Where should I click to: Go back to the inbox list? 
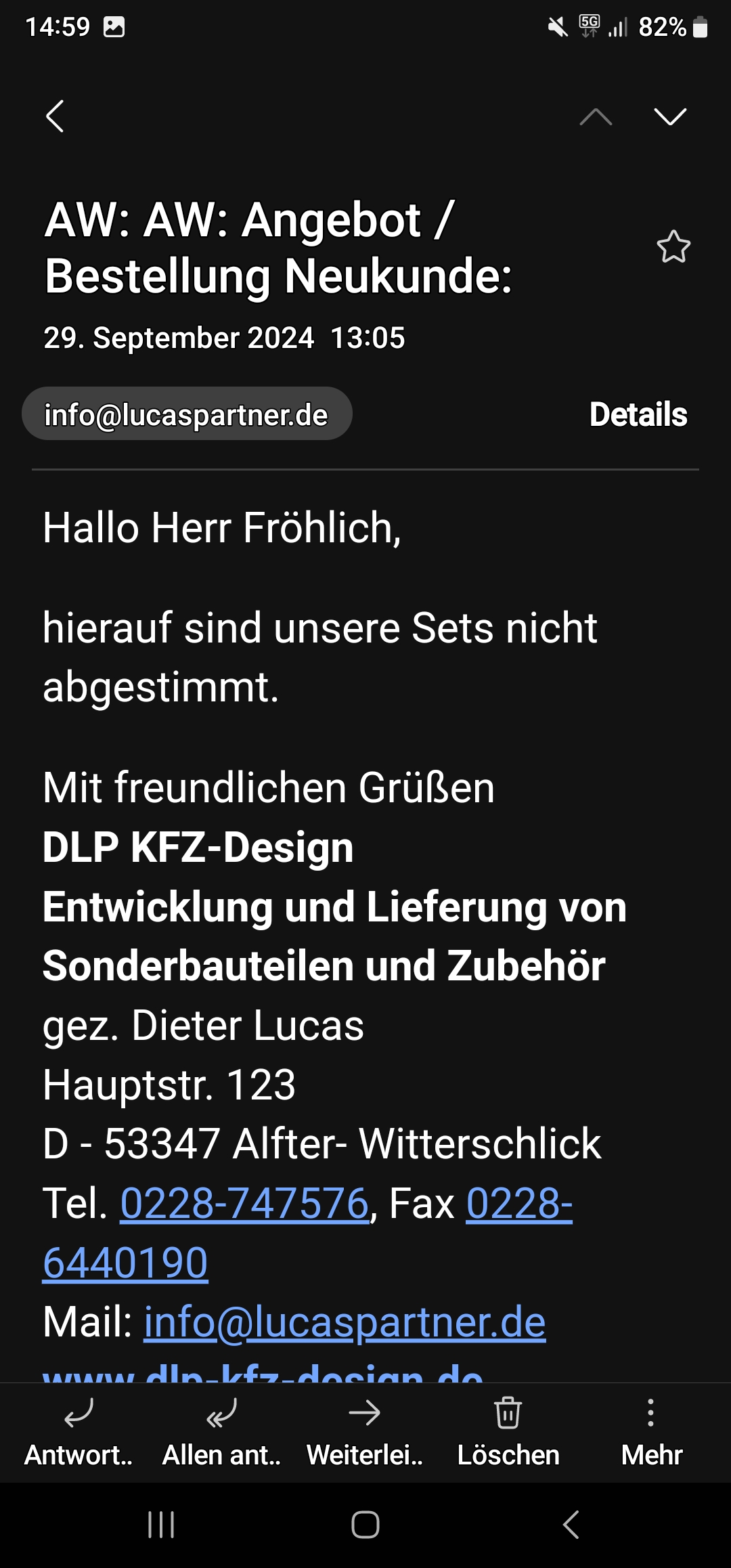(56, 116)
